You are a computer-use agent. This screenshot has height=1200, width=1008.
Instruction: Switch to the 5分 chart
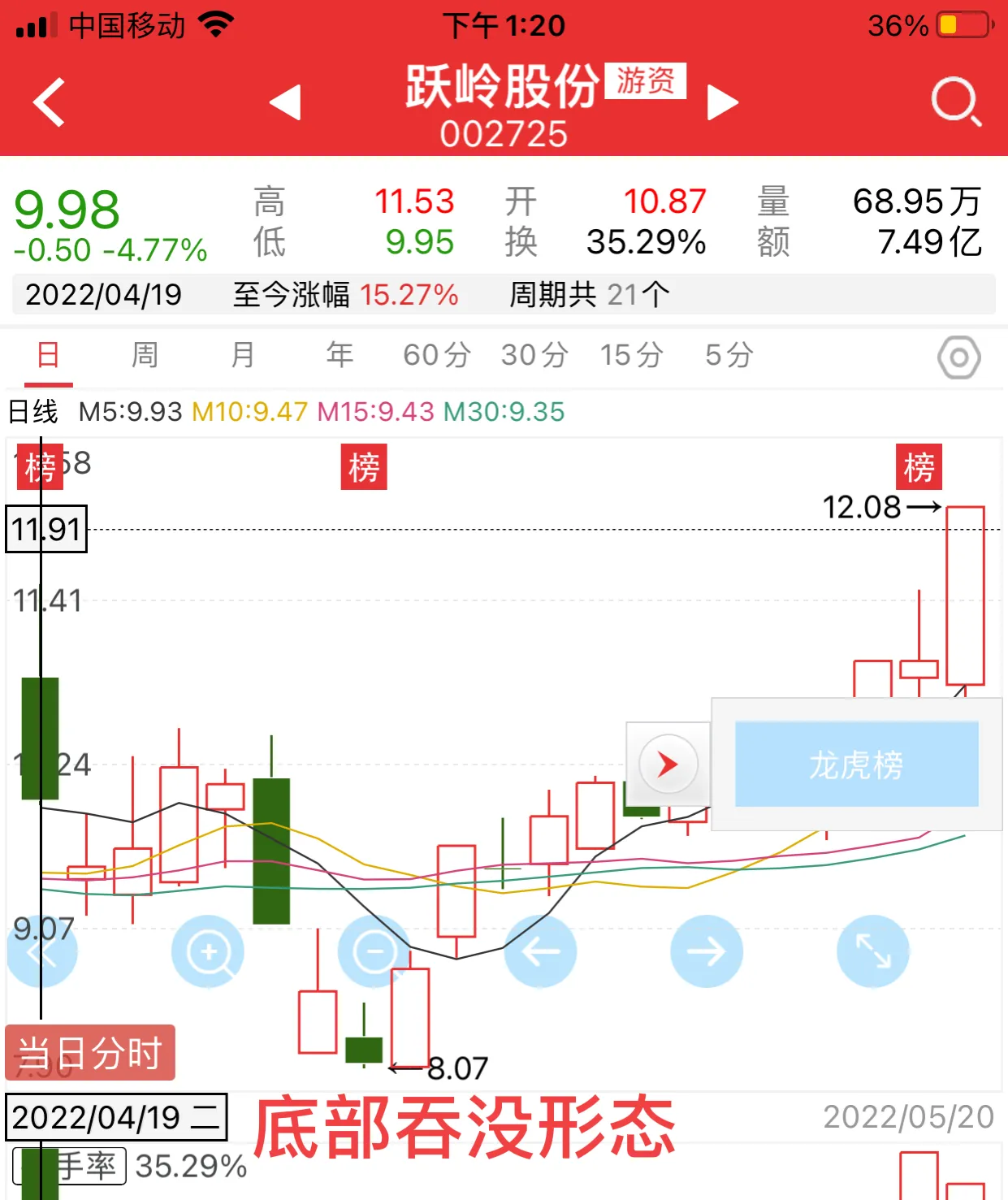click(729, 355)
